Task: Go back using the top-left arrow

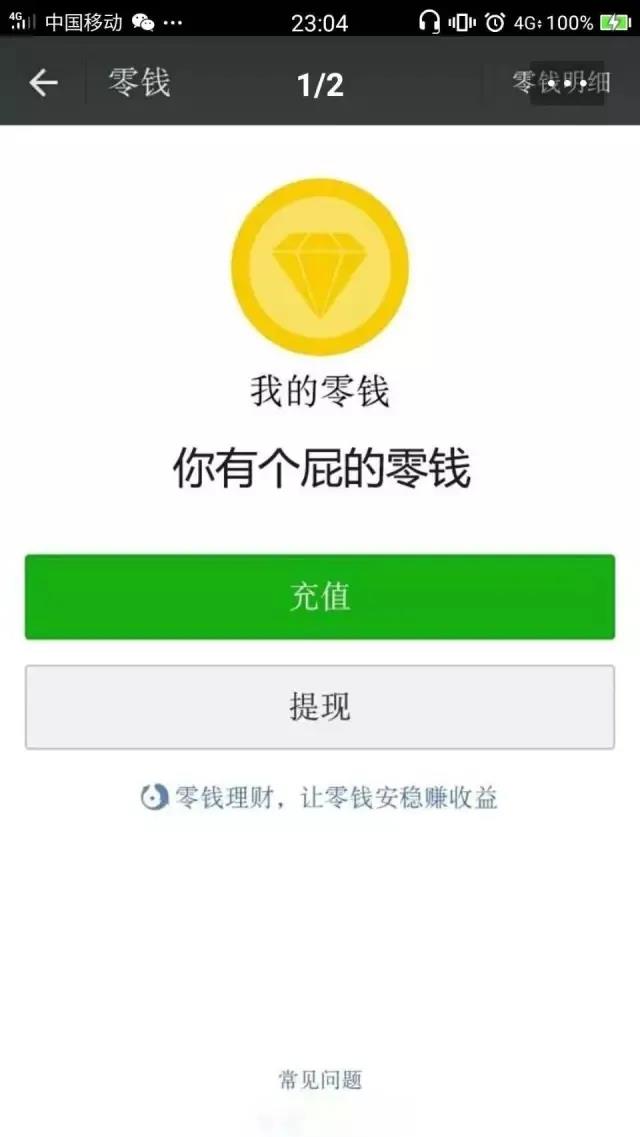Action: pos(43,83)
